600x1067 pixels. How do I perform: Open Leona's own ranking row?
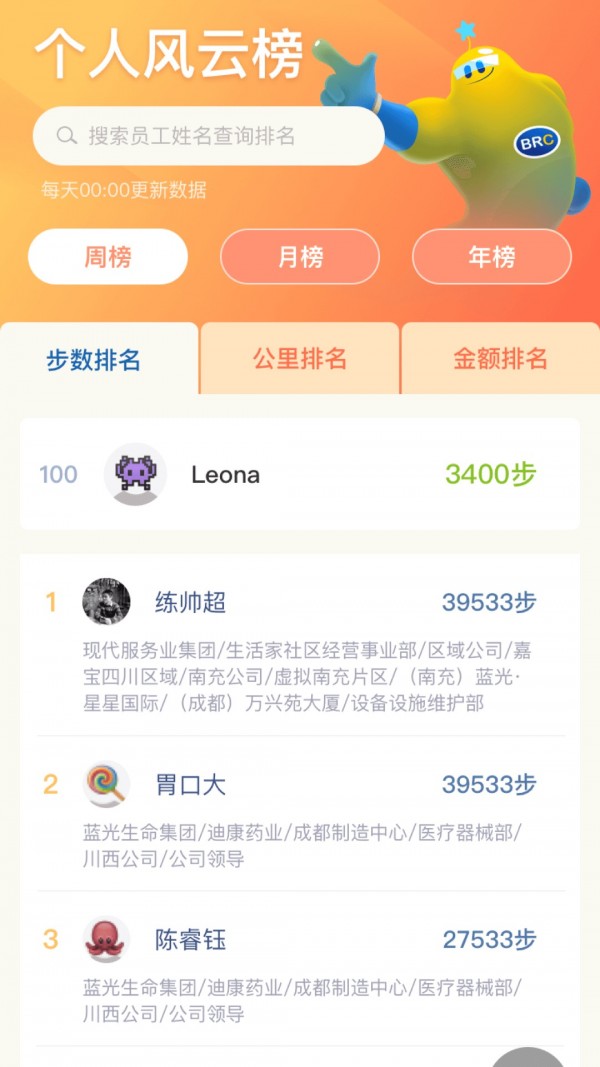(300, 474)
